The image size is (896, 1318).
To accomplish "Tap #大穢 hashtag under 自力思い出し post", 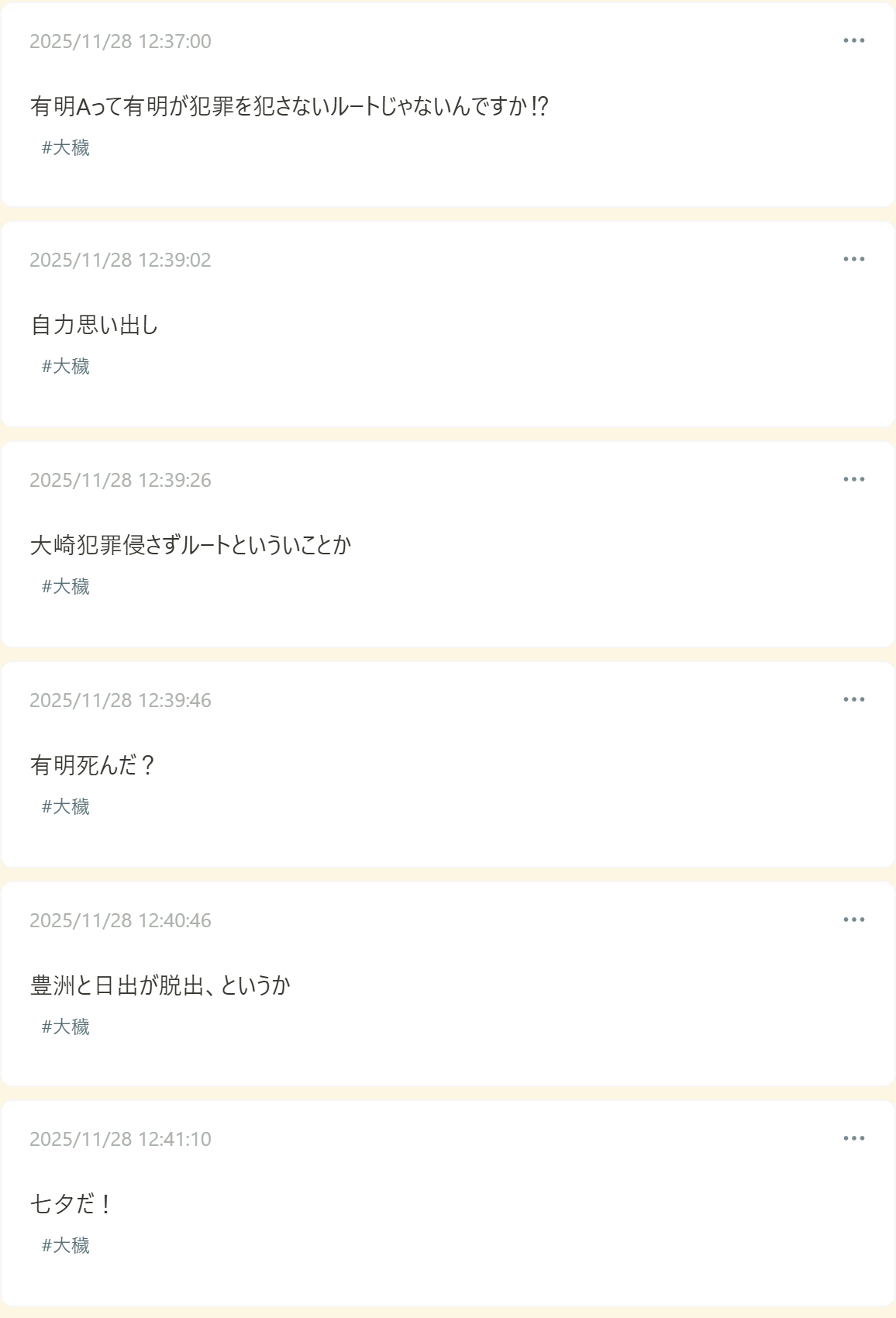I will point(66,366).
